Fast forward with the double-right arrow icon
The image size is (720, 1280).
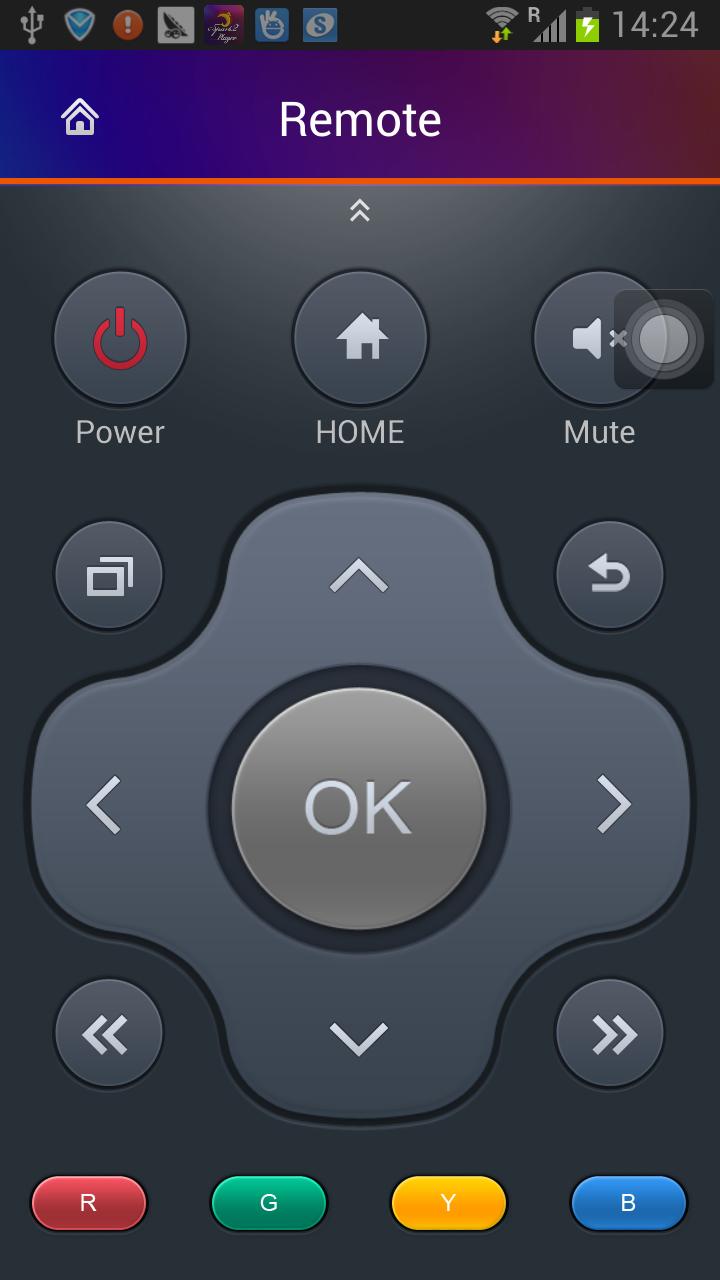610,1032
